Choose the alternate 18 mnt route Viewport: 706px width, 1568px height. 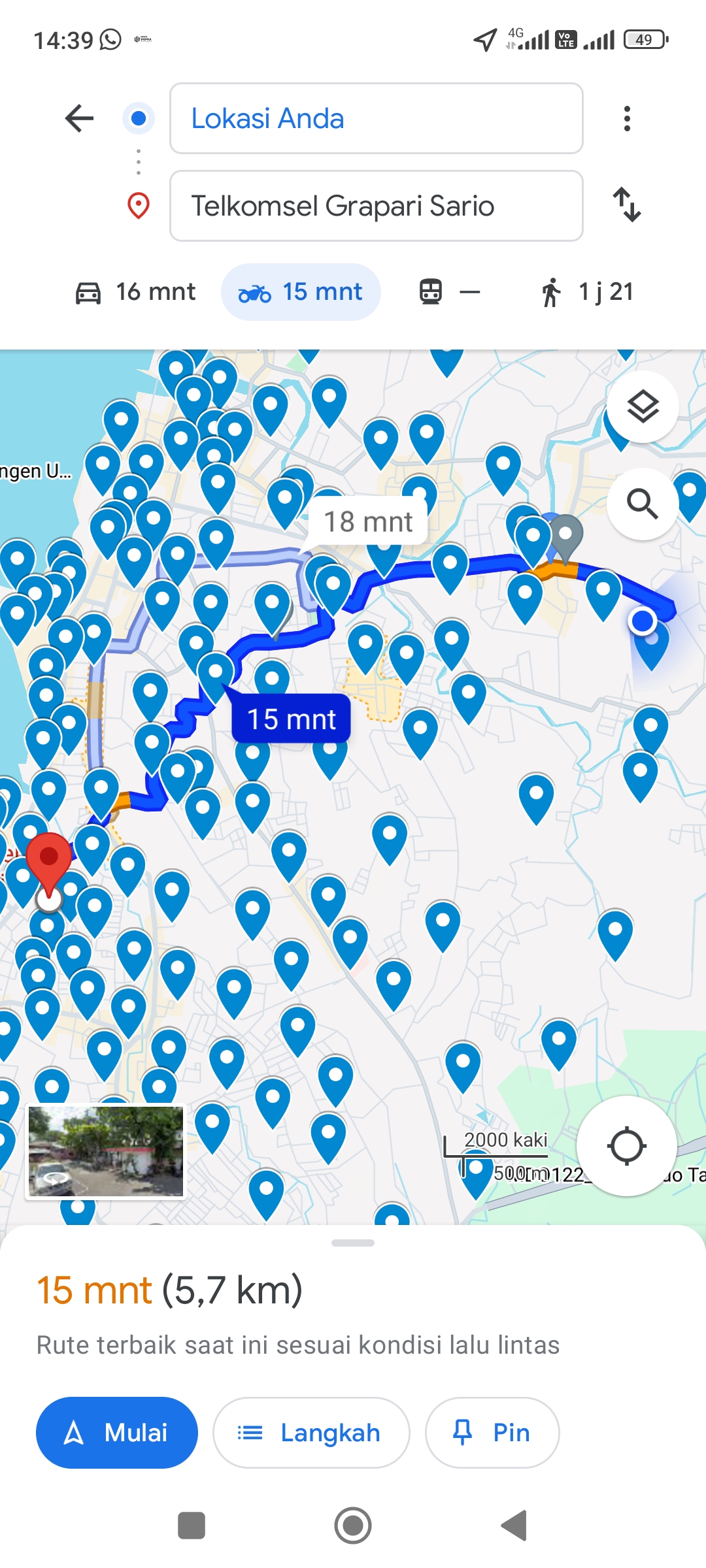point(368,521)
